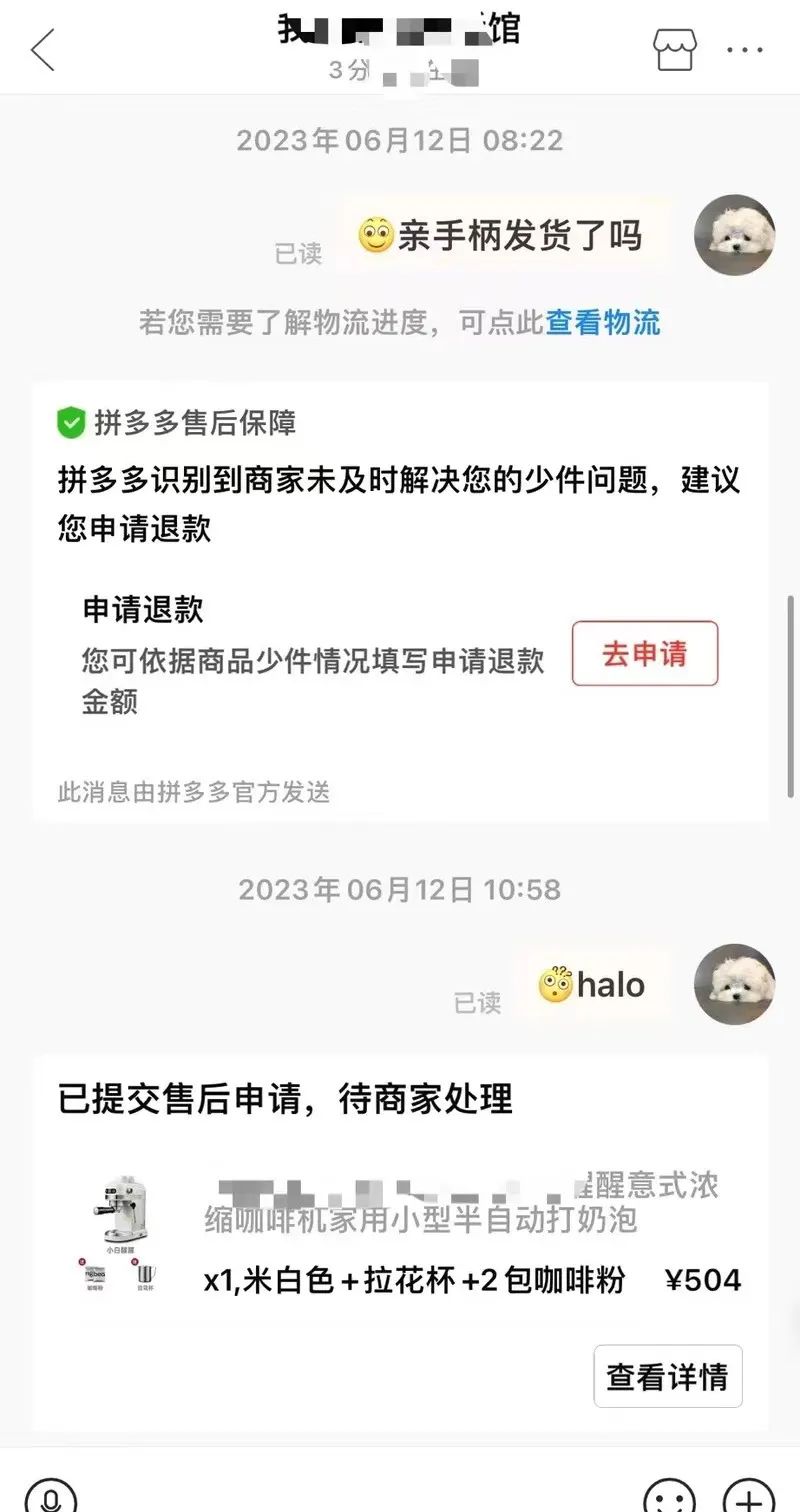This screenshot has width=800, height=1512.
Task: Open the shop storefront icon
Action: (x=676, y=47)
